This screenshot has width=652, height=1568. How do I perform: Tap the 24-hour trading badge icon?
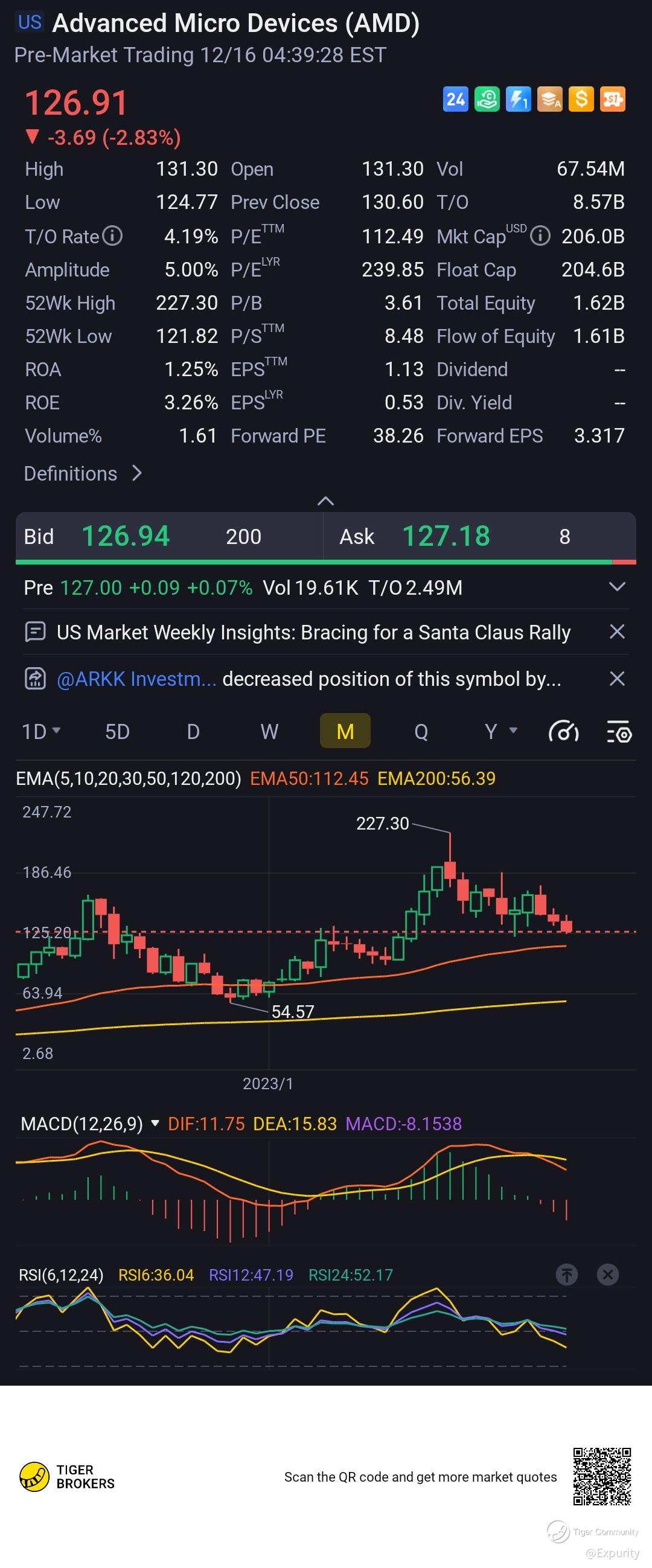455,99
